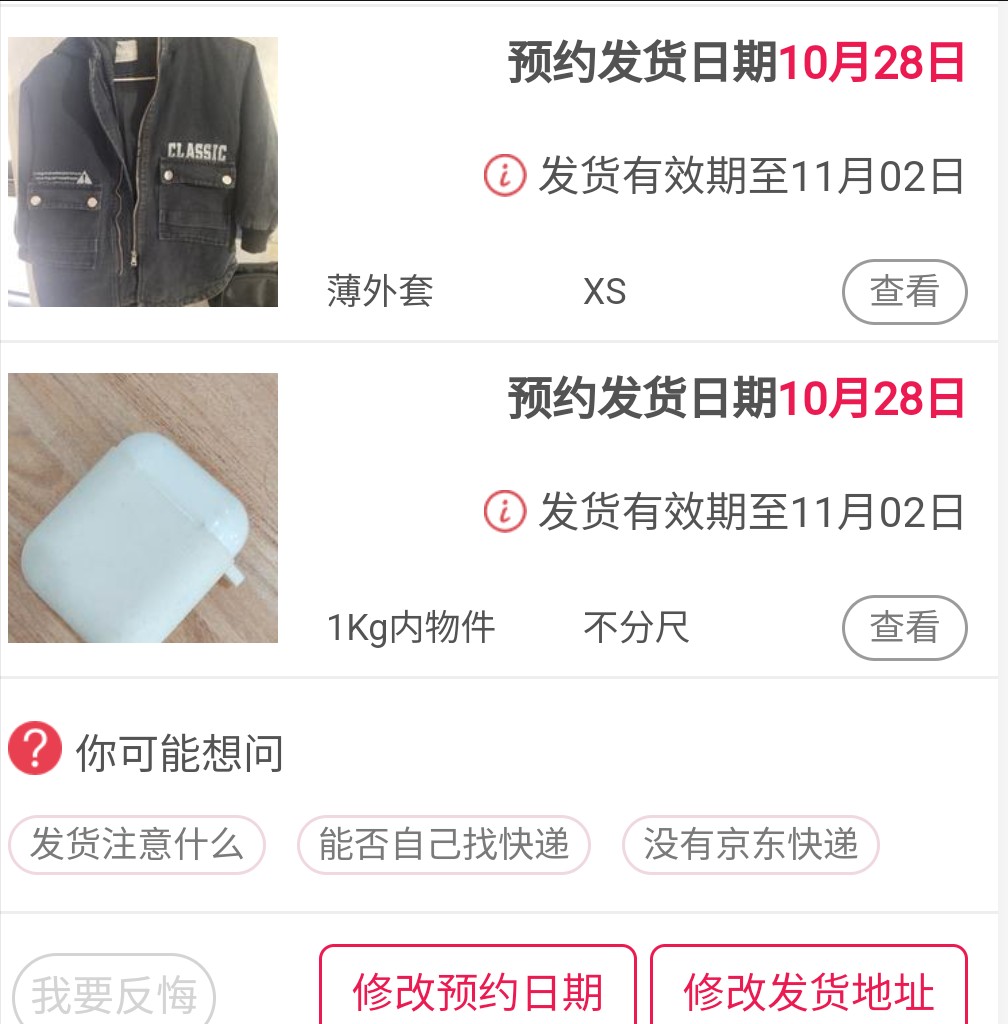Tap the 我要反悔 button

point(113,993)
